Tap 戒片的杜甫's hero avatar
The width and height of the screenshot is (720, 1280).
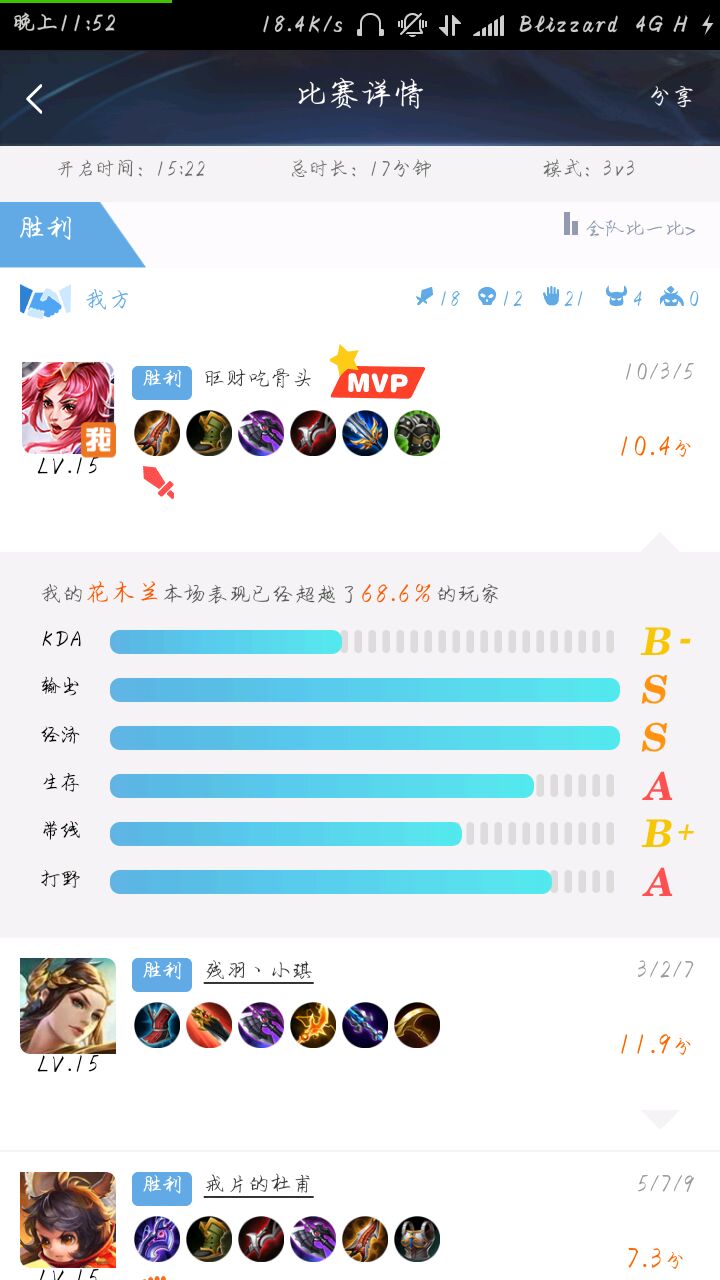point(68,1220)
